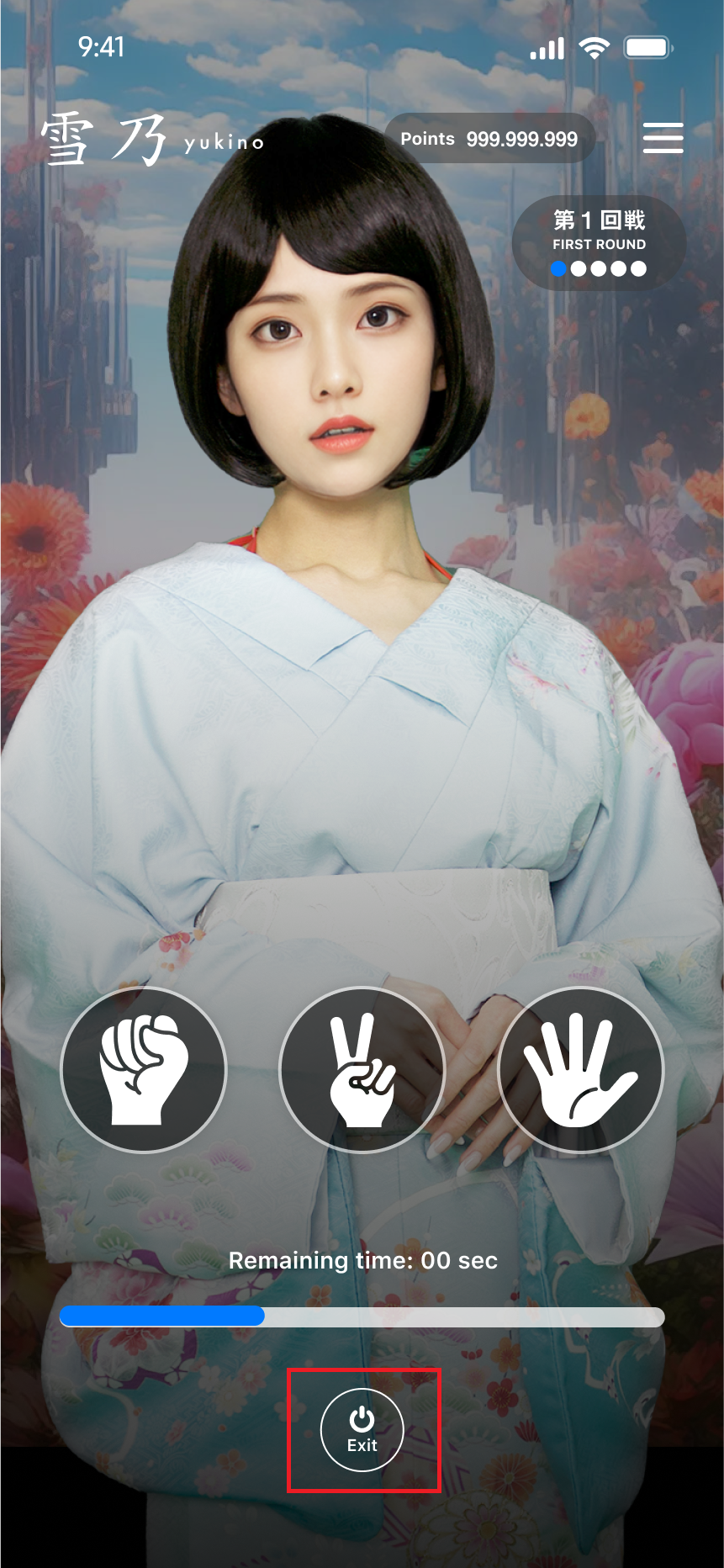
Task: Click the Wi-Fi icon in the status bar
Action: pyautogui.click(x=594, y=48)
